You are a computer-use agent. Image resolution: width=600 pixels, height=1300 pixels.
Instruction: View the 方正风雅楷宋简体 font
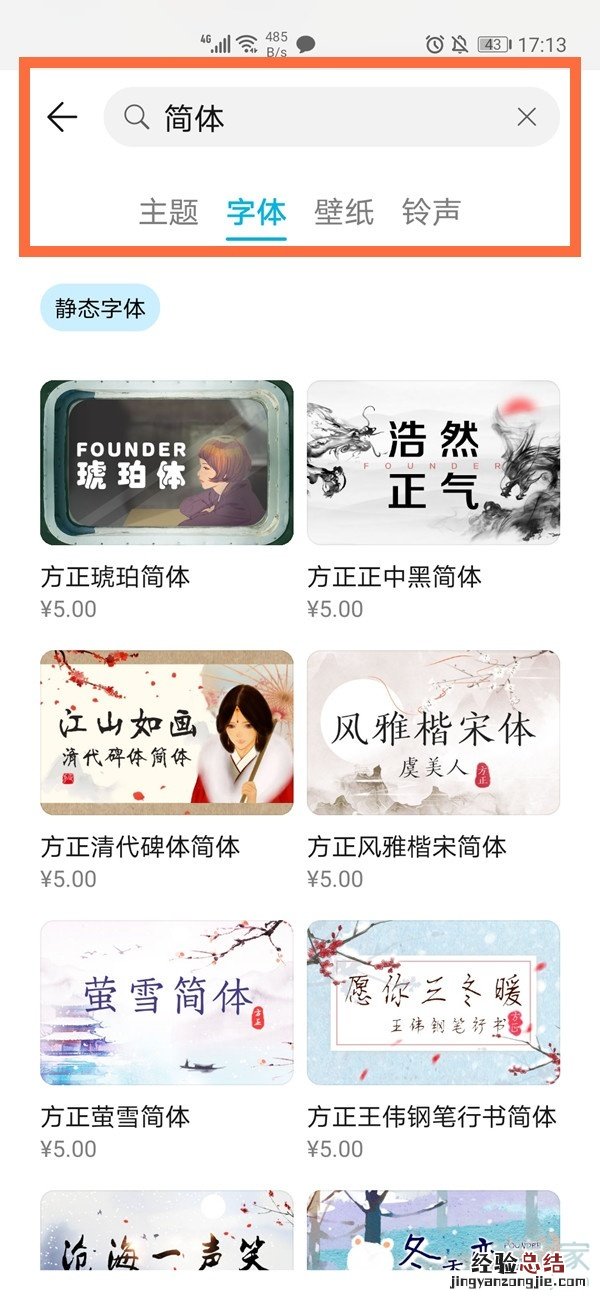coord(433,733)
